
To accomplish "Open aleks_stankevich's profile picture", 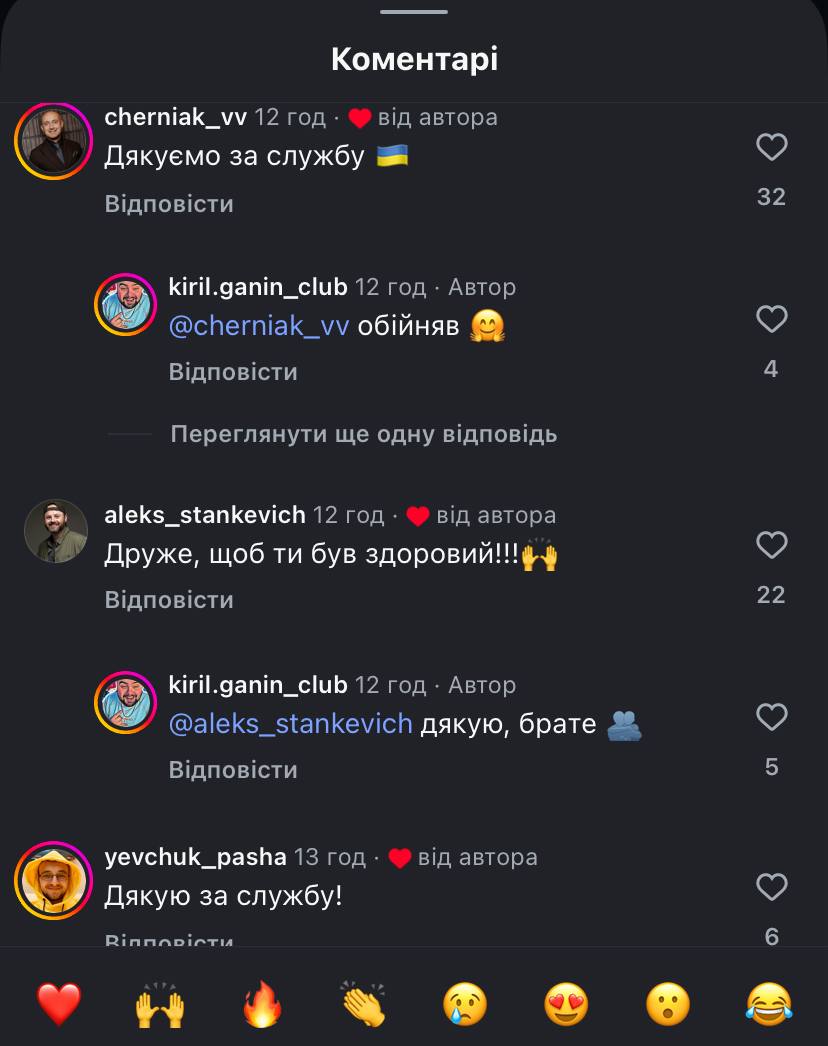I will pyautogui.click(x=55, y=531).
